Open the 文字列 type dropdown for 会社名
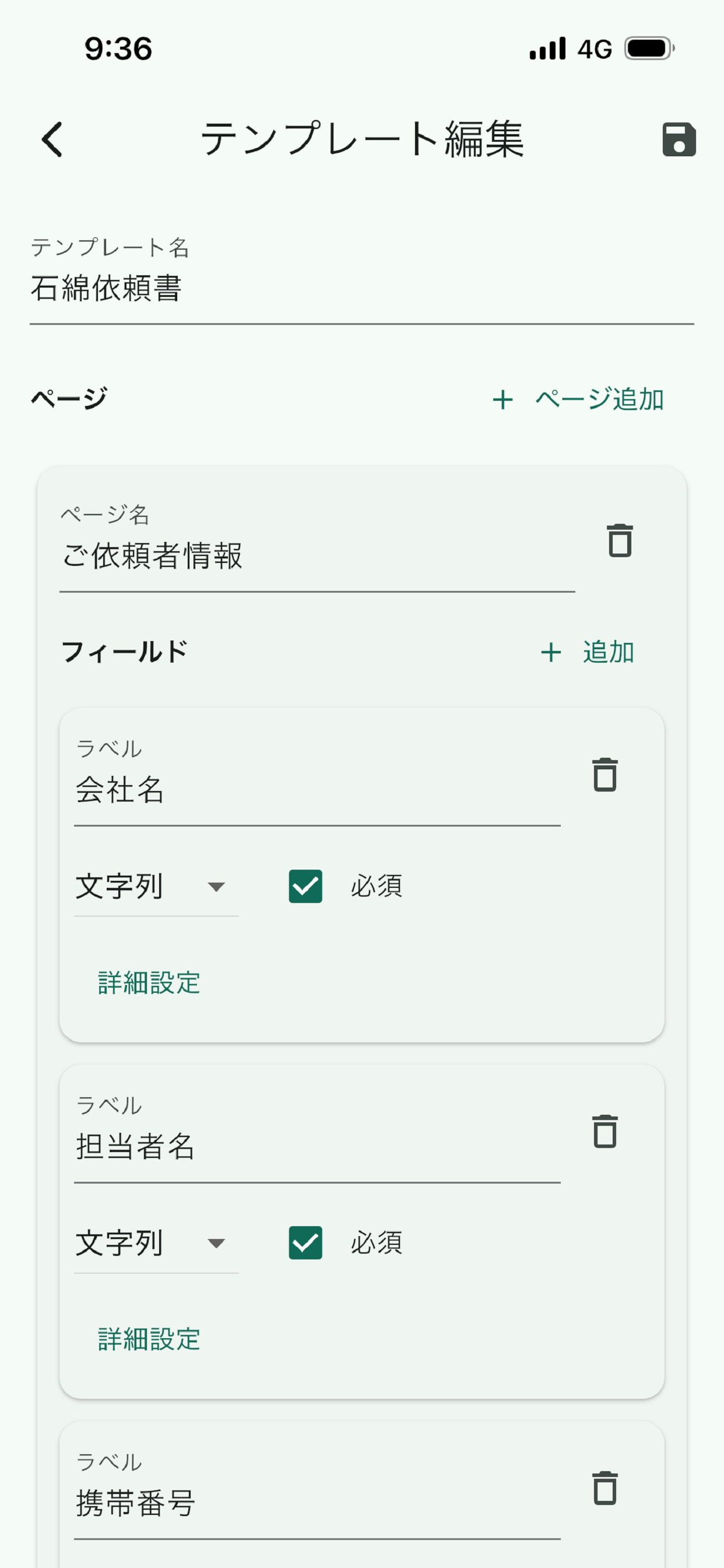The height and width of the screenshot is (1568, 724). (155, 886)
